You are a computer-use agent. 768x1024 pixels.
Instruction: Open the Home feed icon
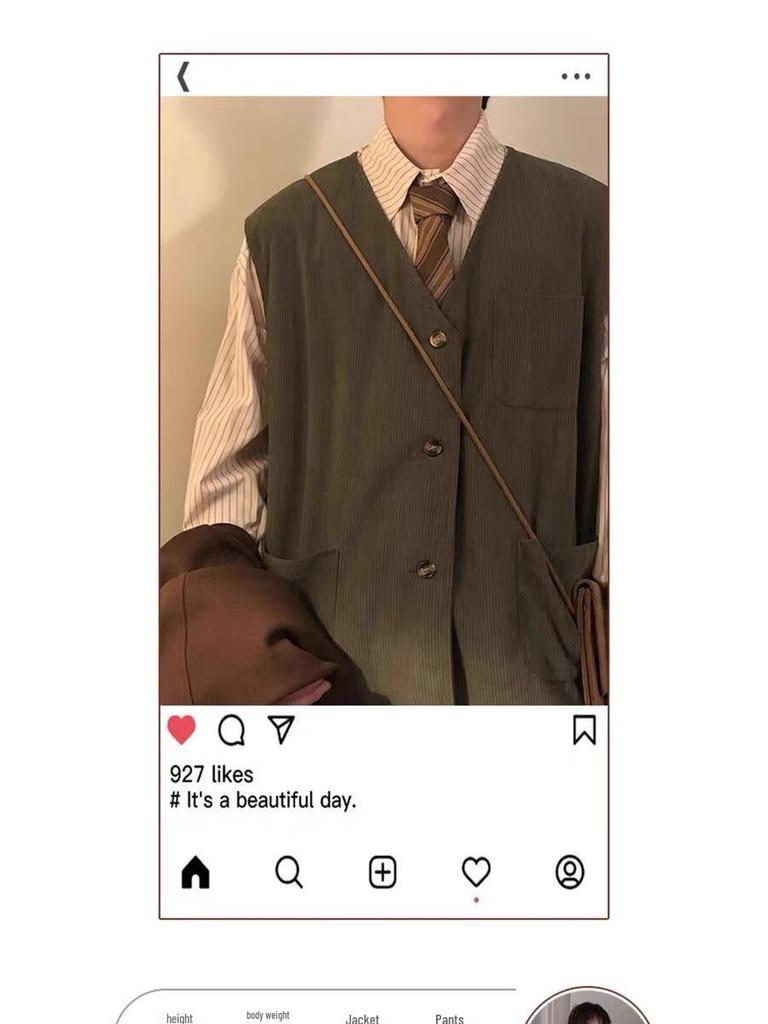(x=194, y=874)
